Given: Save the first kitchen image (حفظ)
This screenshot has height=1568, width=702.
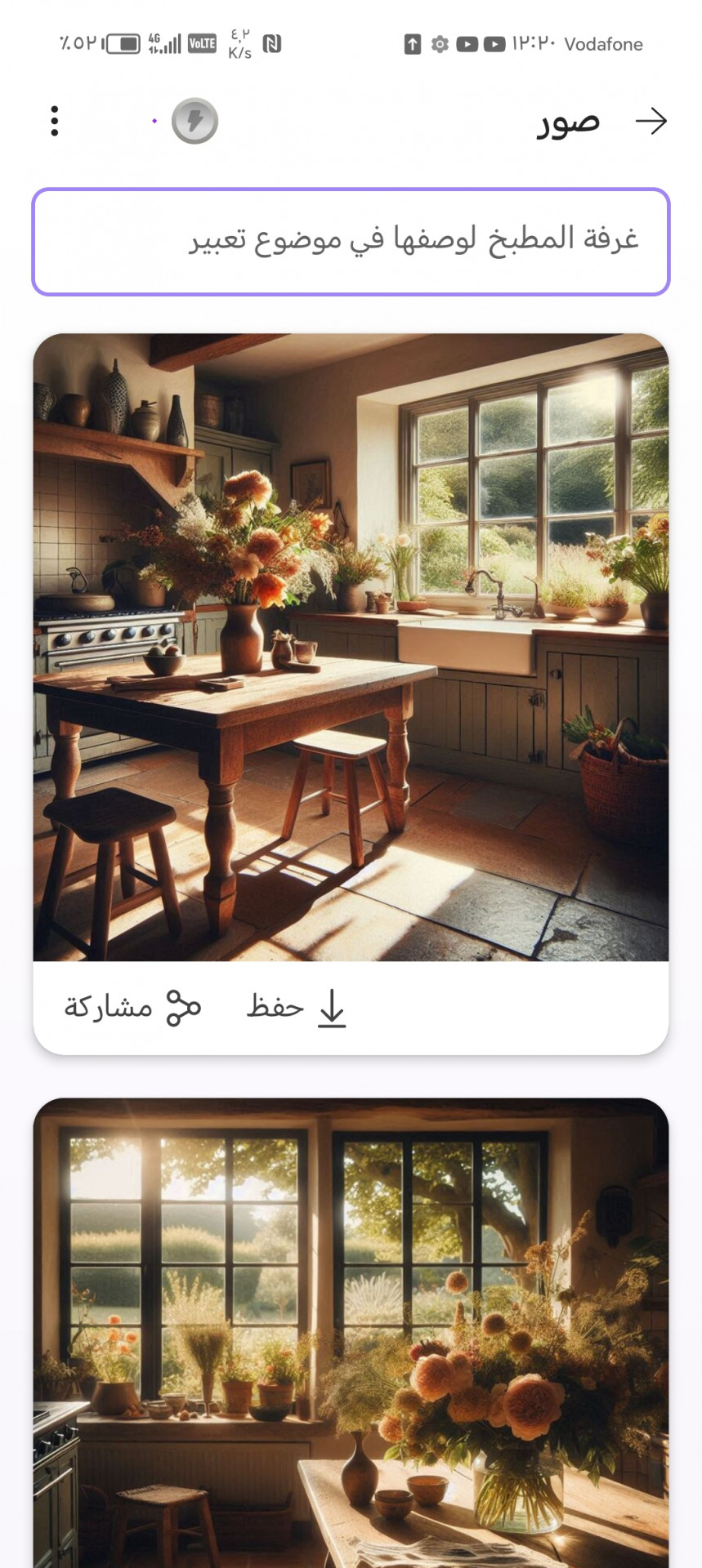Looking at the screenshot, I should tap(297, 1008).
